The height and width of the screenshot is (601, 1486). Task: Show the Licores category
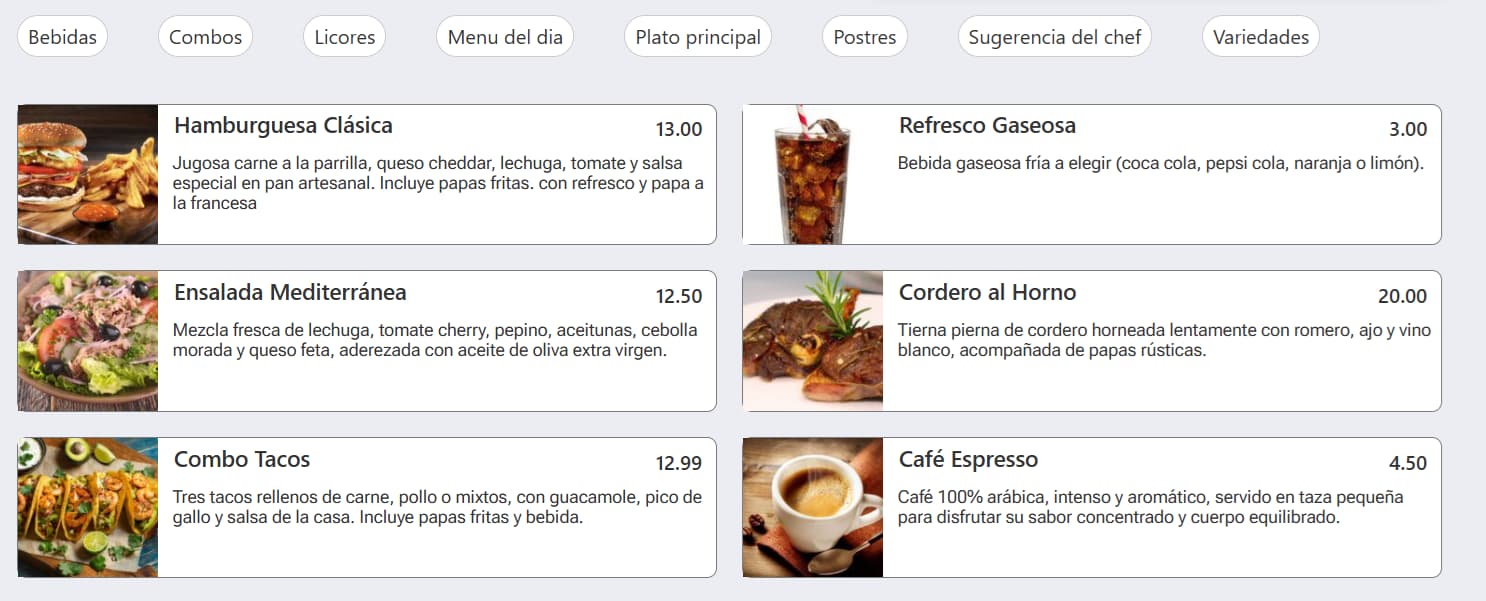pos(344,37)
